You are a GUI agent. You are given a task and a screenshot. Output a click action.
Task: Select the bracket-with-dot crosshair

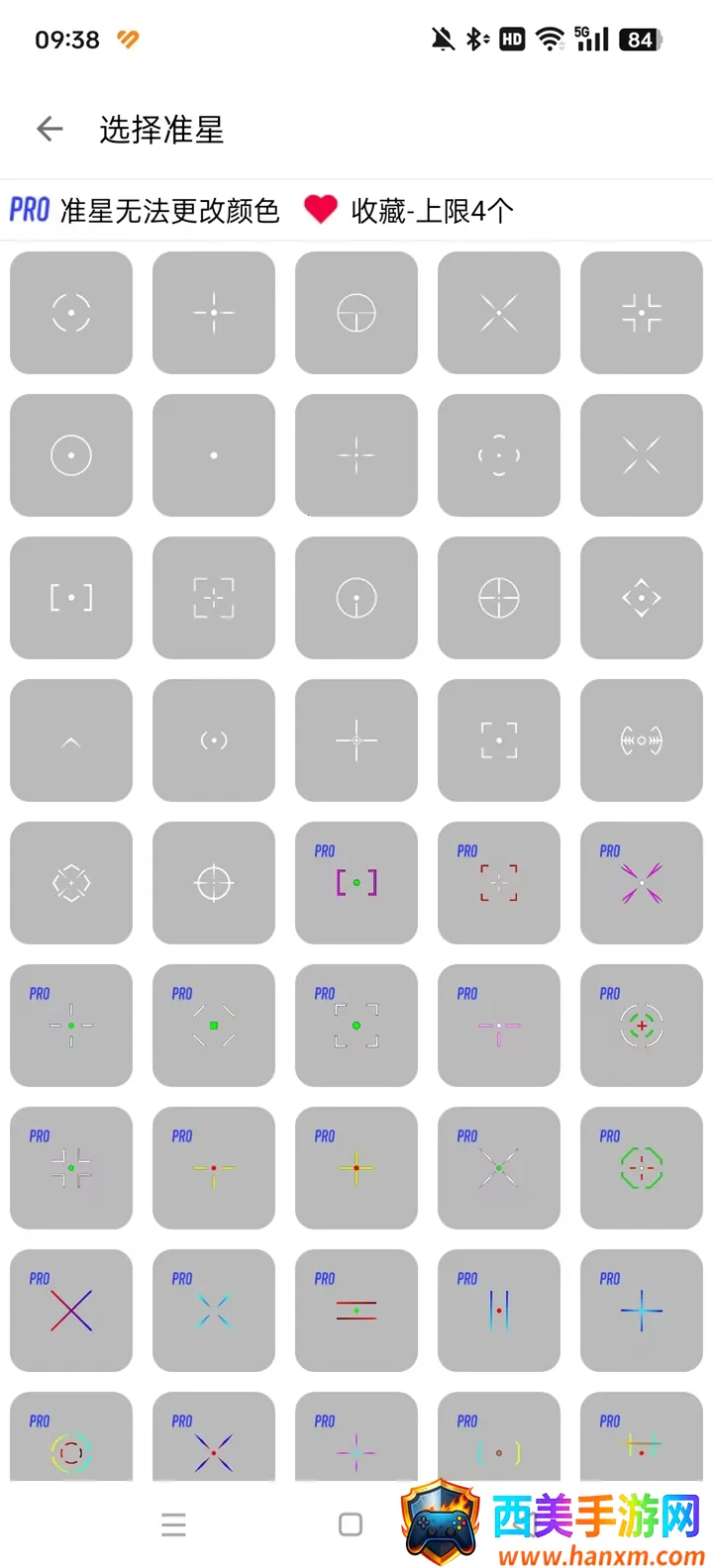71,598
